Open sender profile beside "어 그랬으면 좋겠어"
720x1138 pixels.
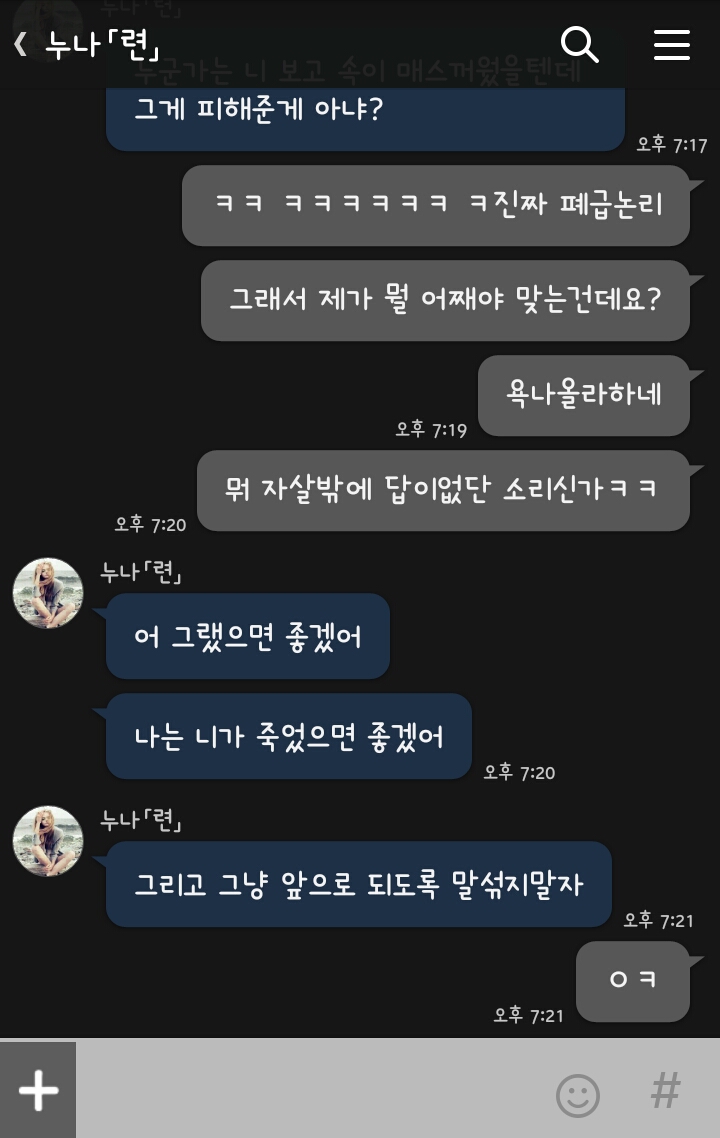(48, 593)
